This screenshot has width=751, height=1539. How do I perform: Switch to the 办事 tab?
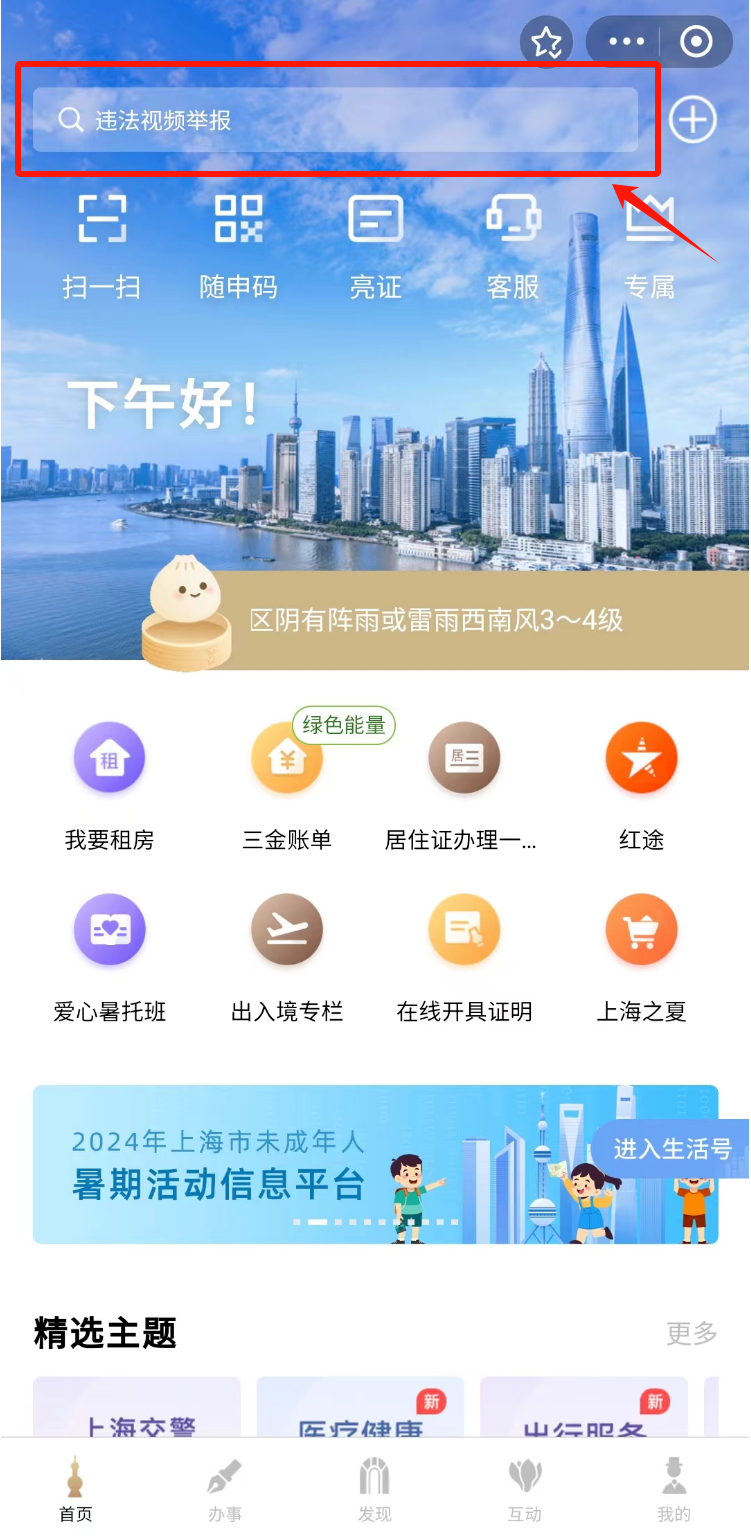225,1490
